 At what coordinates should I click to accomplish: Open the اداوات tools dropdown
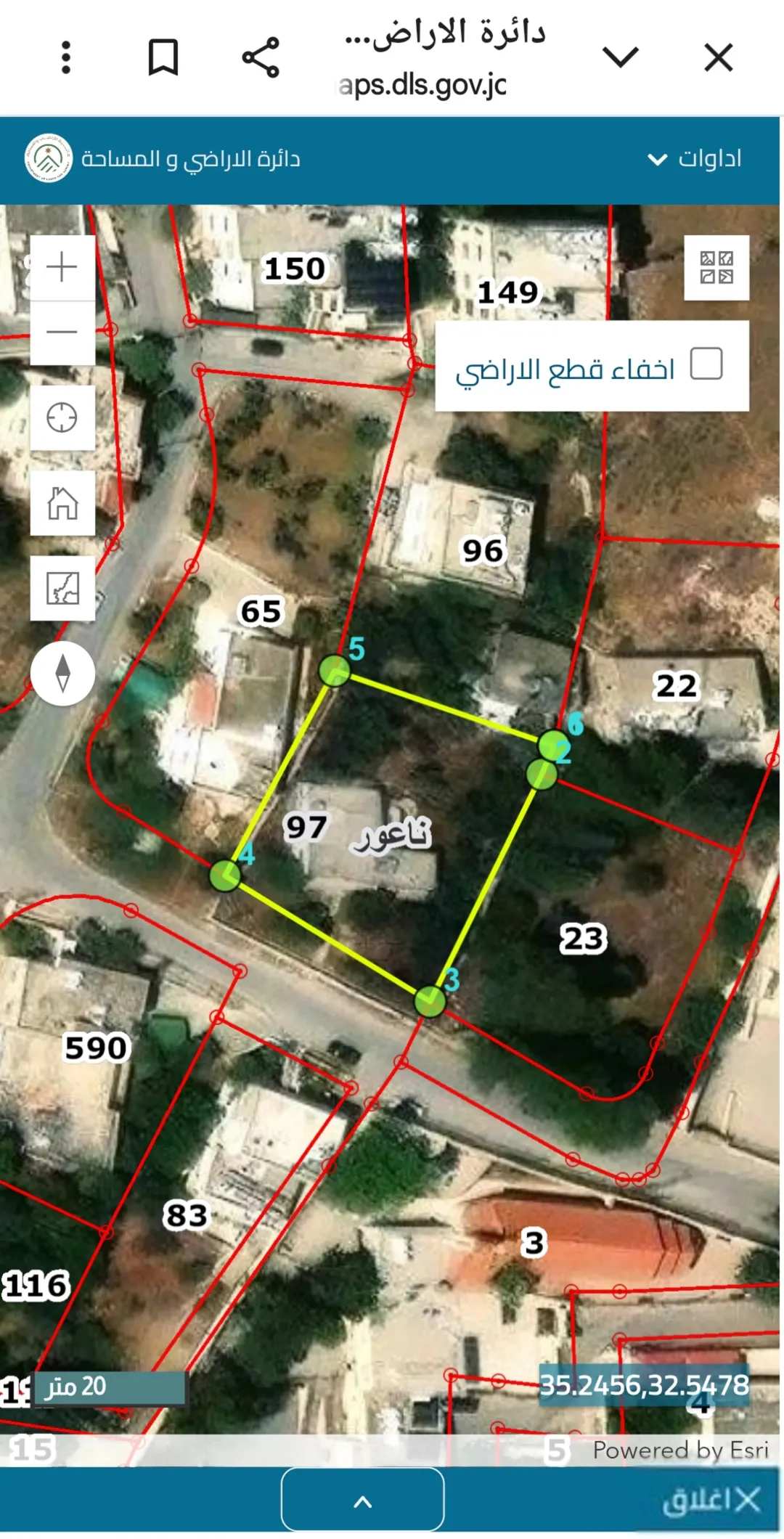pyautogui.click(x=694, y=159)
